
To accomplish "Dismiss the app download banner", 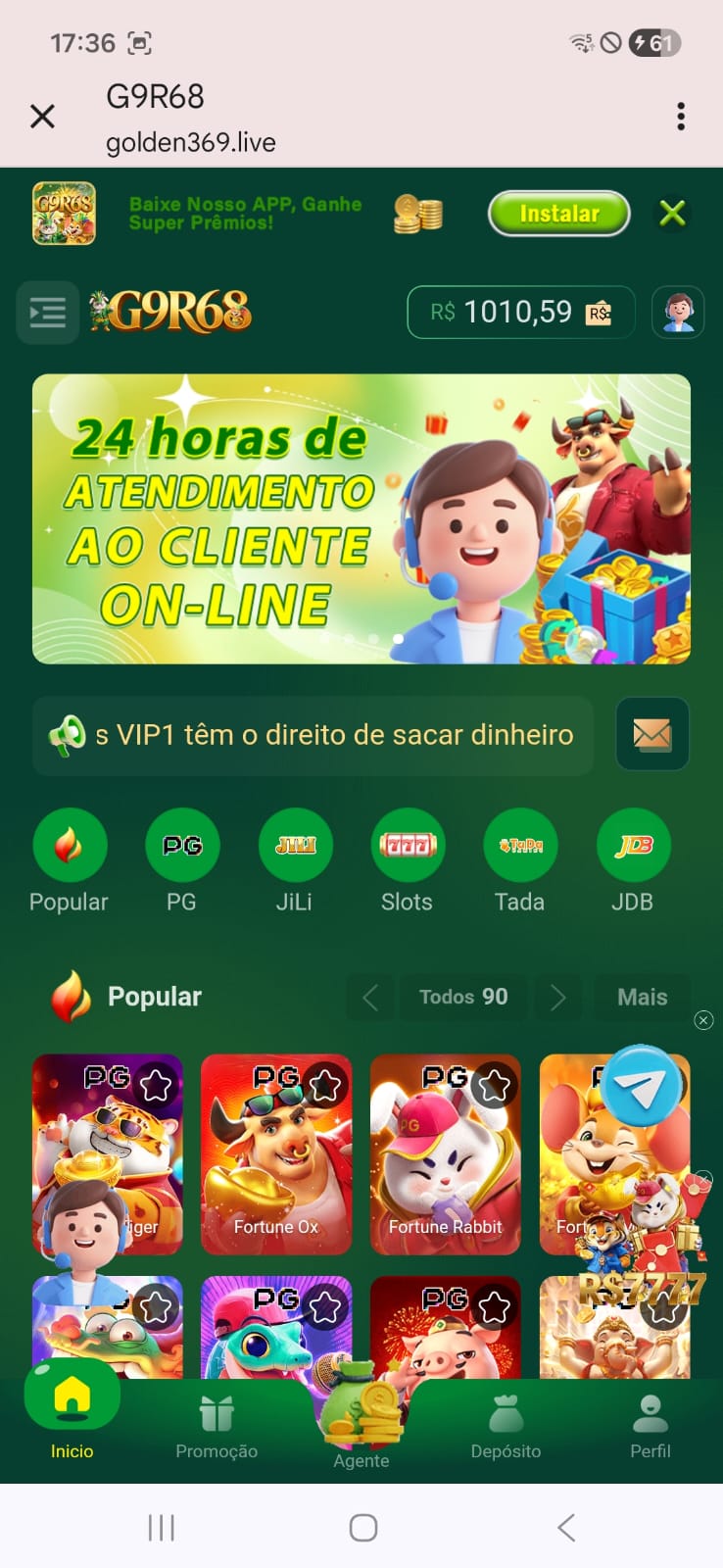I will tap(672, 214).
